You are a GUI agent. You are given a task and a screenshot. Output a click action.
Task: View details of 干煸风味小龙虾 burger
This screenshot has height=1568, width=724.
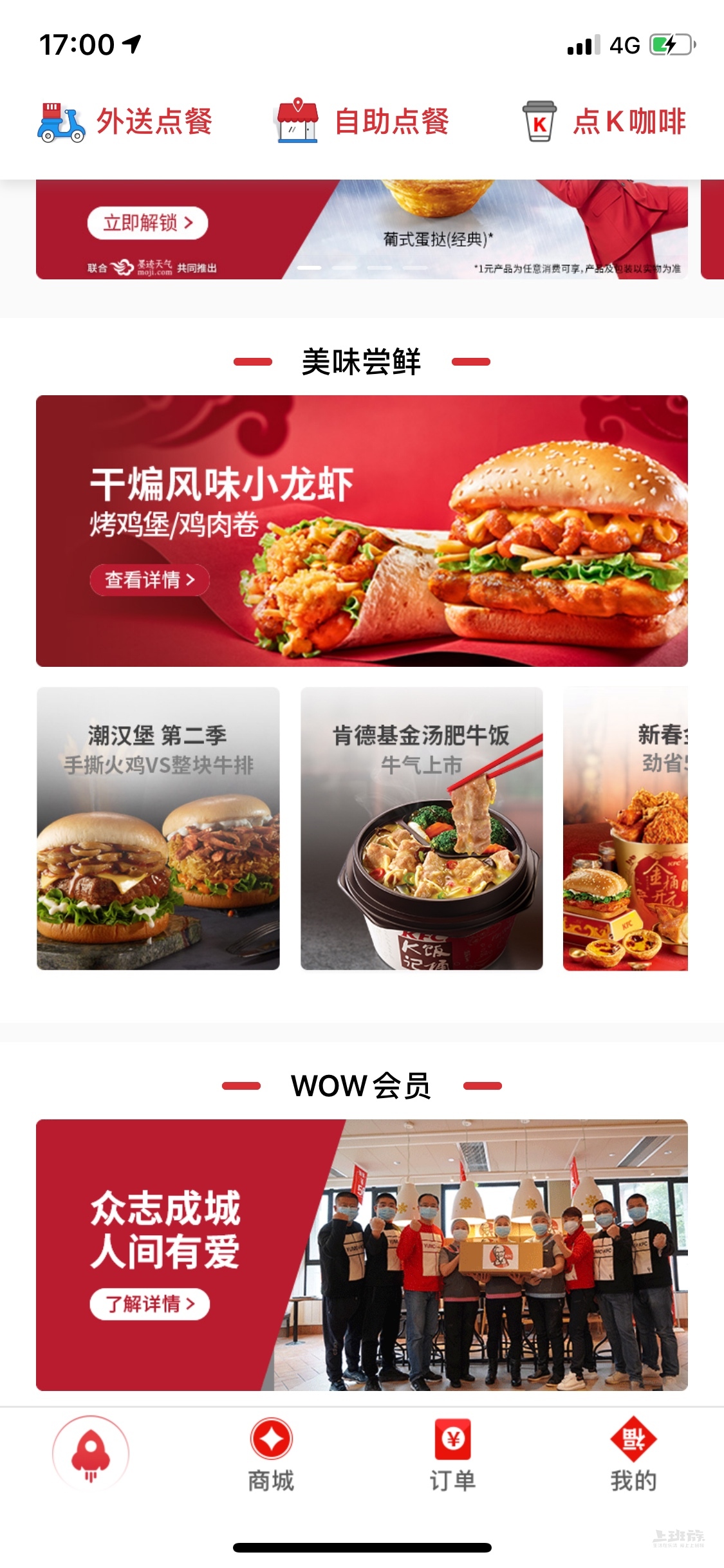point(150,580)
